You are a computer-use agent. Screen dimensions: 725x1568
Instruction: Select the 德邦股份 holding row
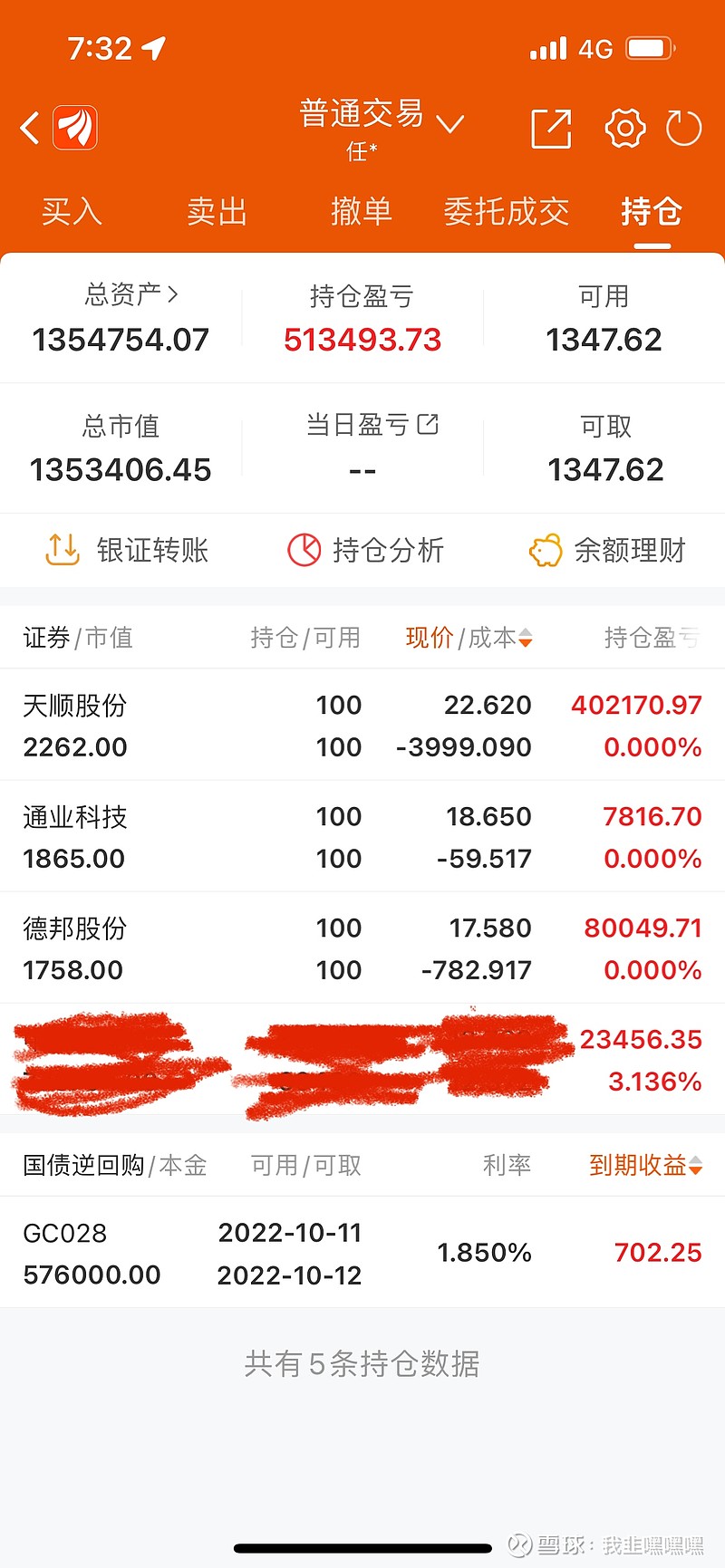pos(362,948)
